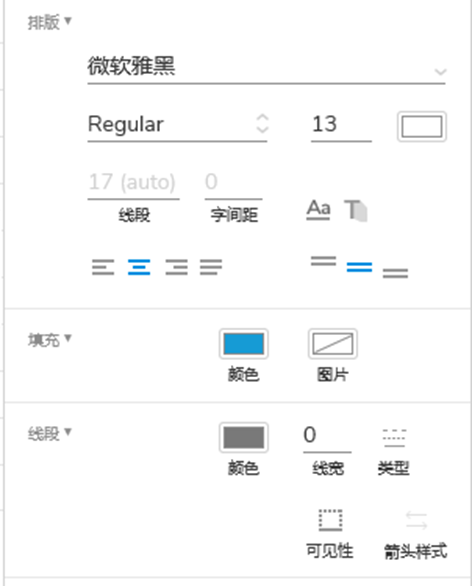Screen dimensions: 472x586
Task: Open the Regular font style selector
Action: click(178, 124)
